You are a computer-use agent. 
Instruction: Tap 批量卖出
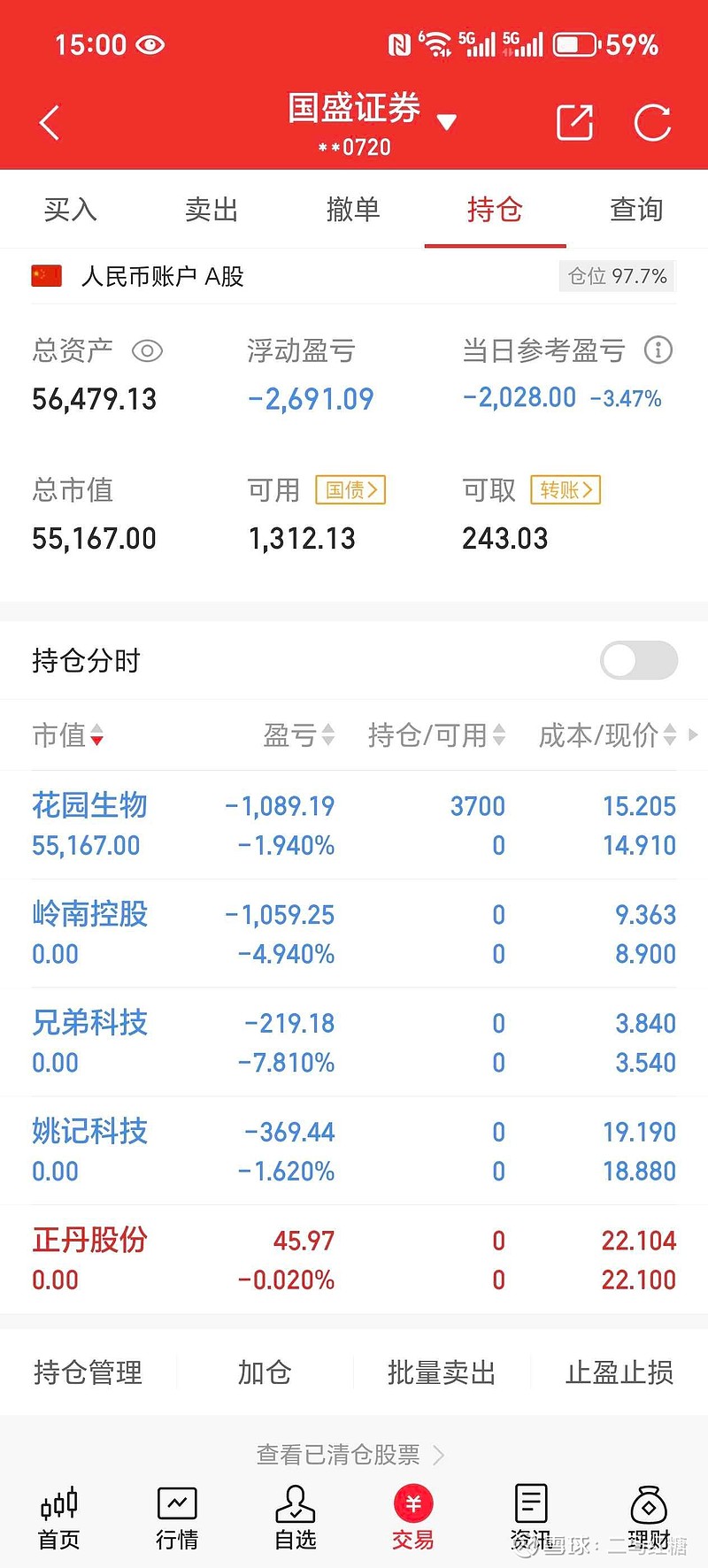click(x=442, y=1372)
